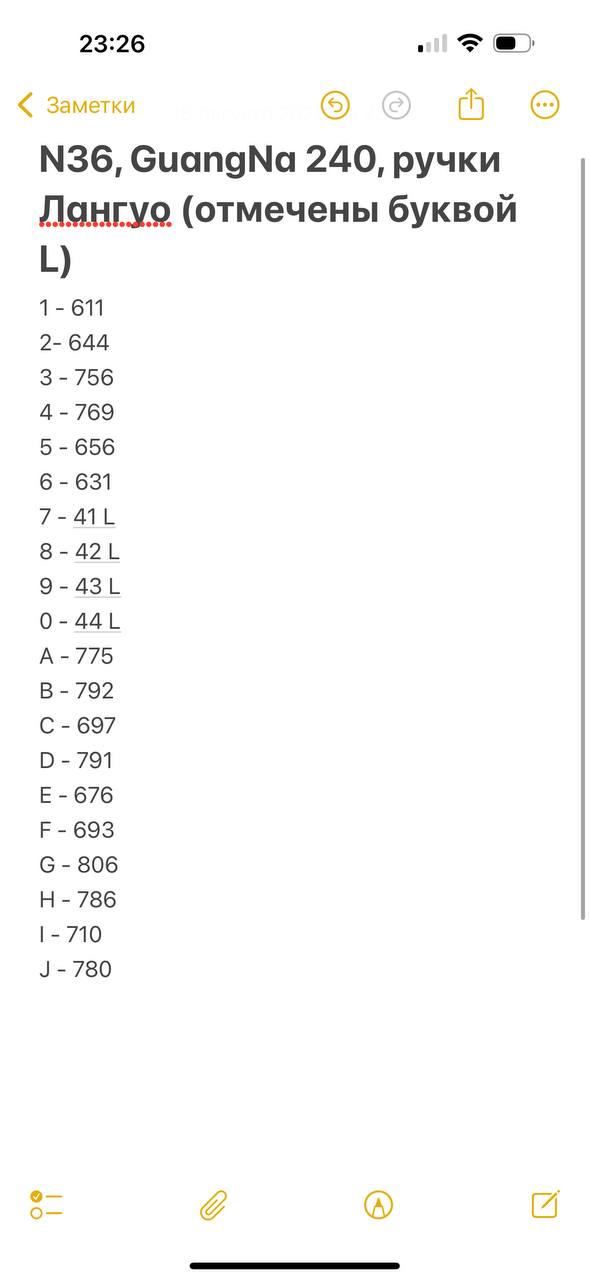This screenshot has width=589, height=1280.
Task: Add a checklist to the note
Action: [46, 1204]
